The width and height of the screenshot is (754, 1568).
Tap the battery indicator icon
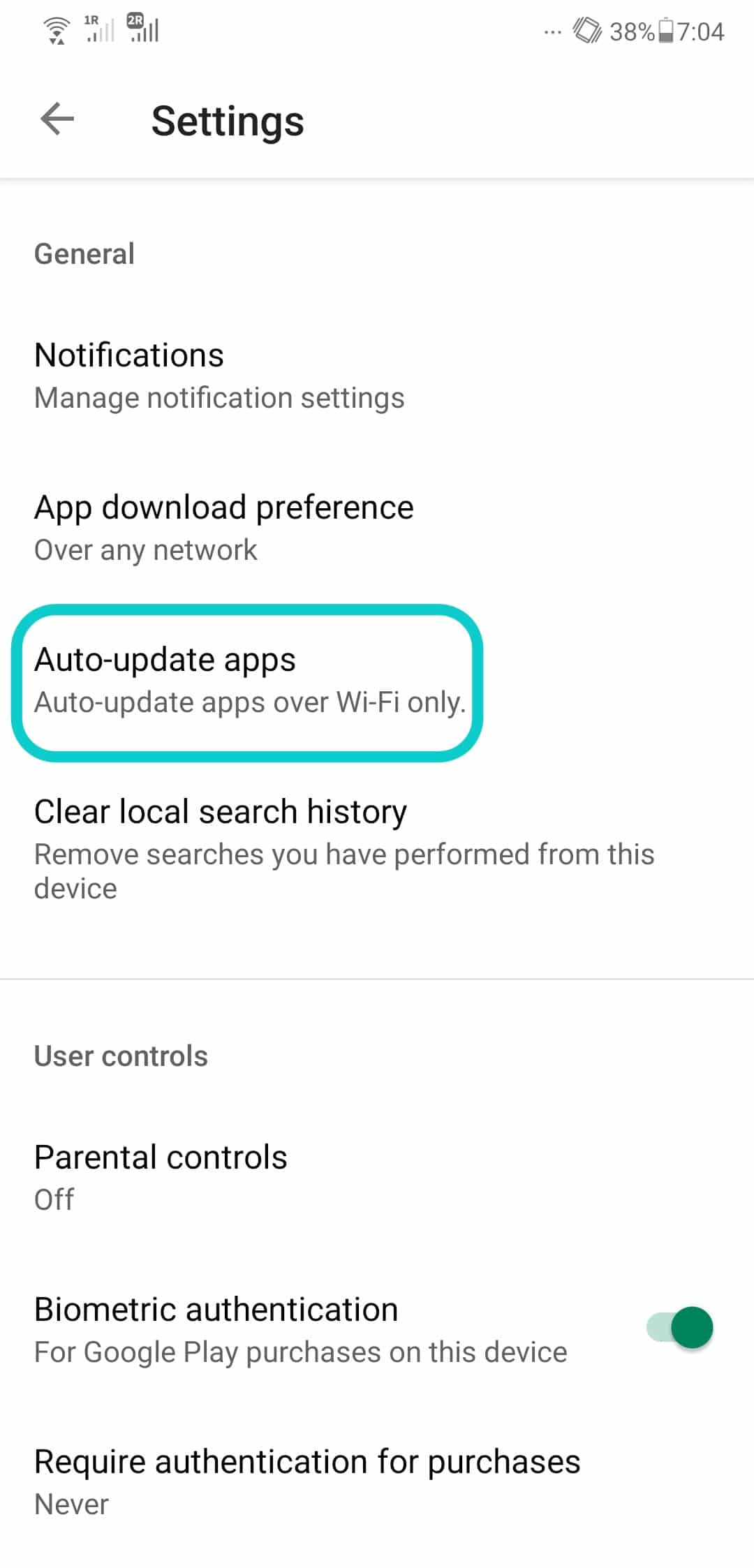click(x=665, y=31)
